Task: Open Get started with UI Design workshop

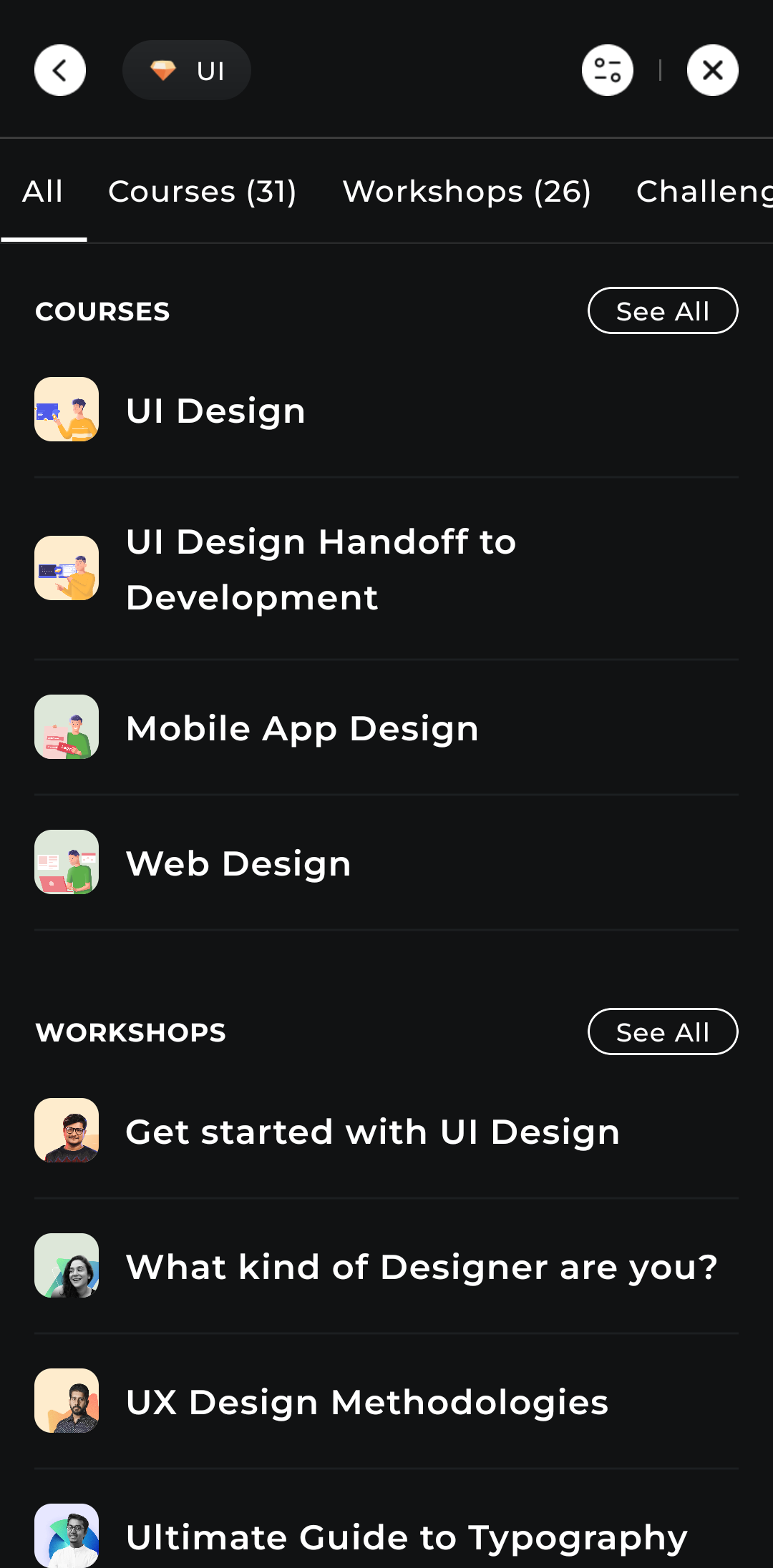Action: (372, 1132)
